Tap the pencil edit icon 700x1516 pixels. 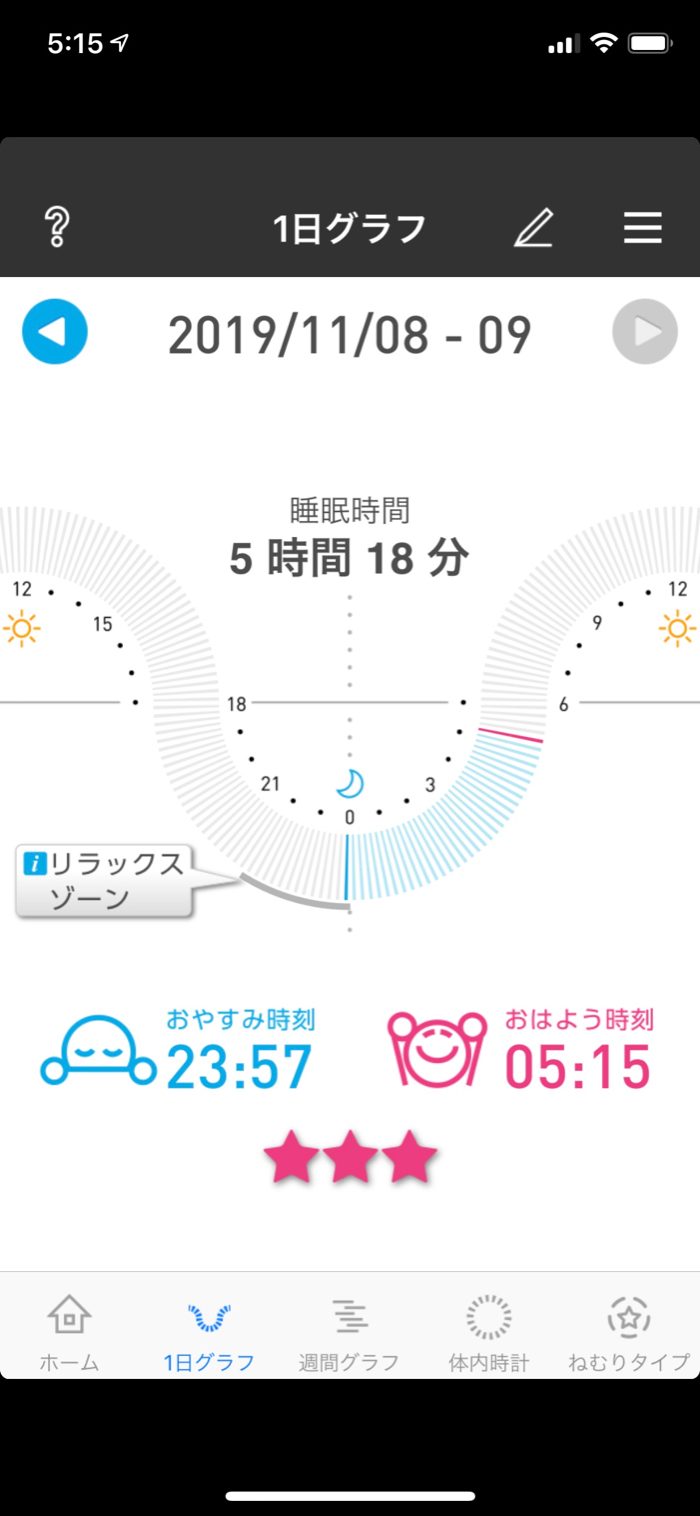tap(533, 228)
